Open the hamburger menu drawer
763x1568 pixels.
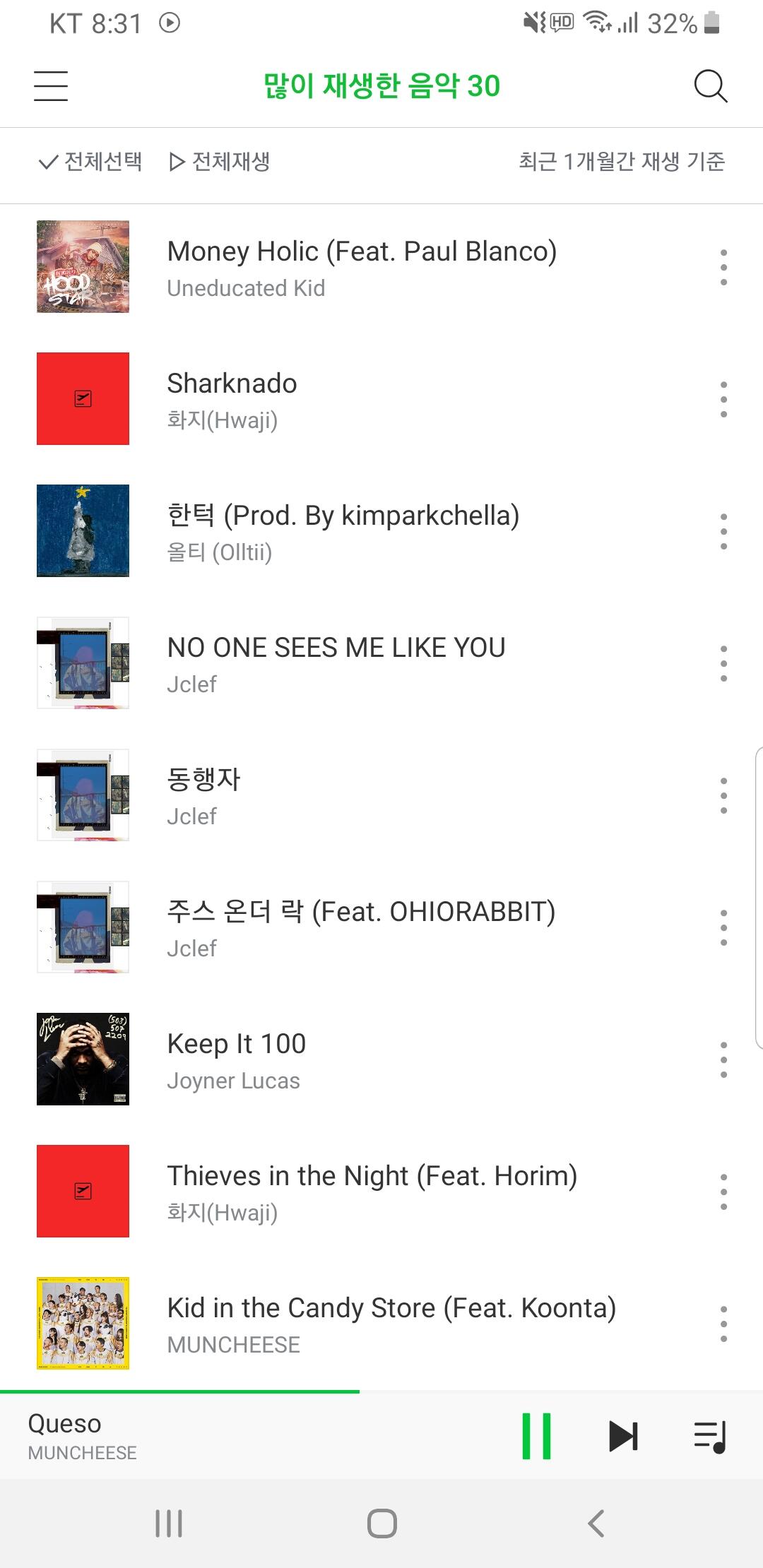[51, 86]
